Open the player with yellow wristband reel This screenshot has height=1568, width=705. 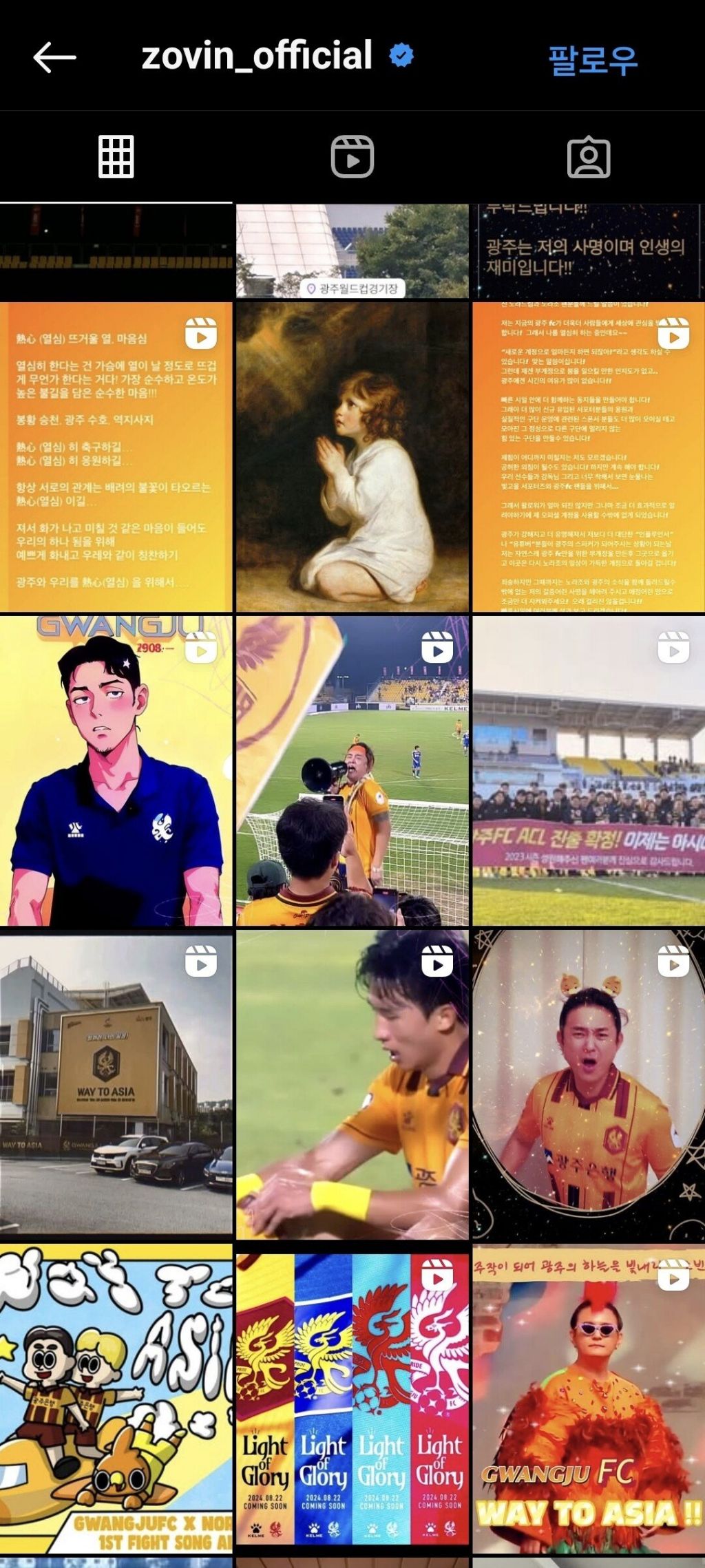(x=352, y=1085)
